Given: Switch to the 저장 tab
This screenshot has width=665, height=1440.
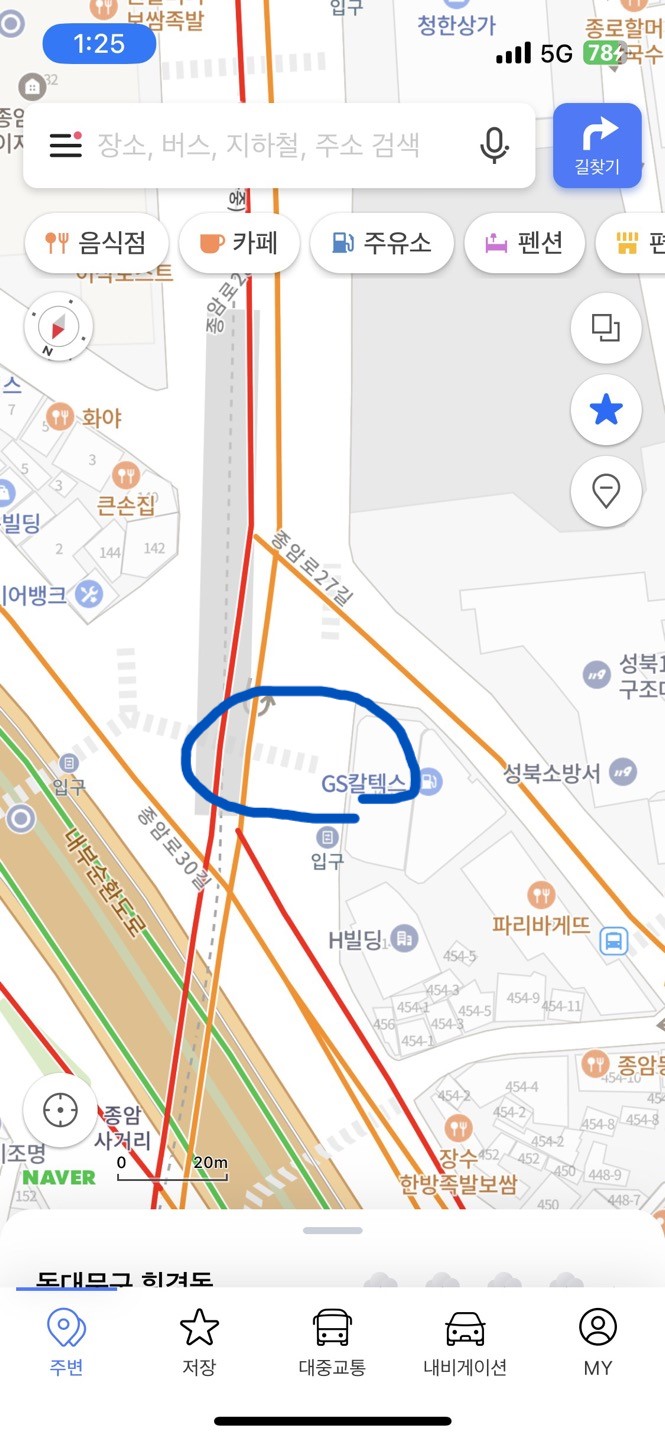Looking at the screenshot, I should pyautogui.click(x=199, y=1342).
